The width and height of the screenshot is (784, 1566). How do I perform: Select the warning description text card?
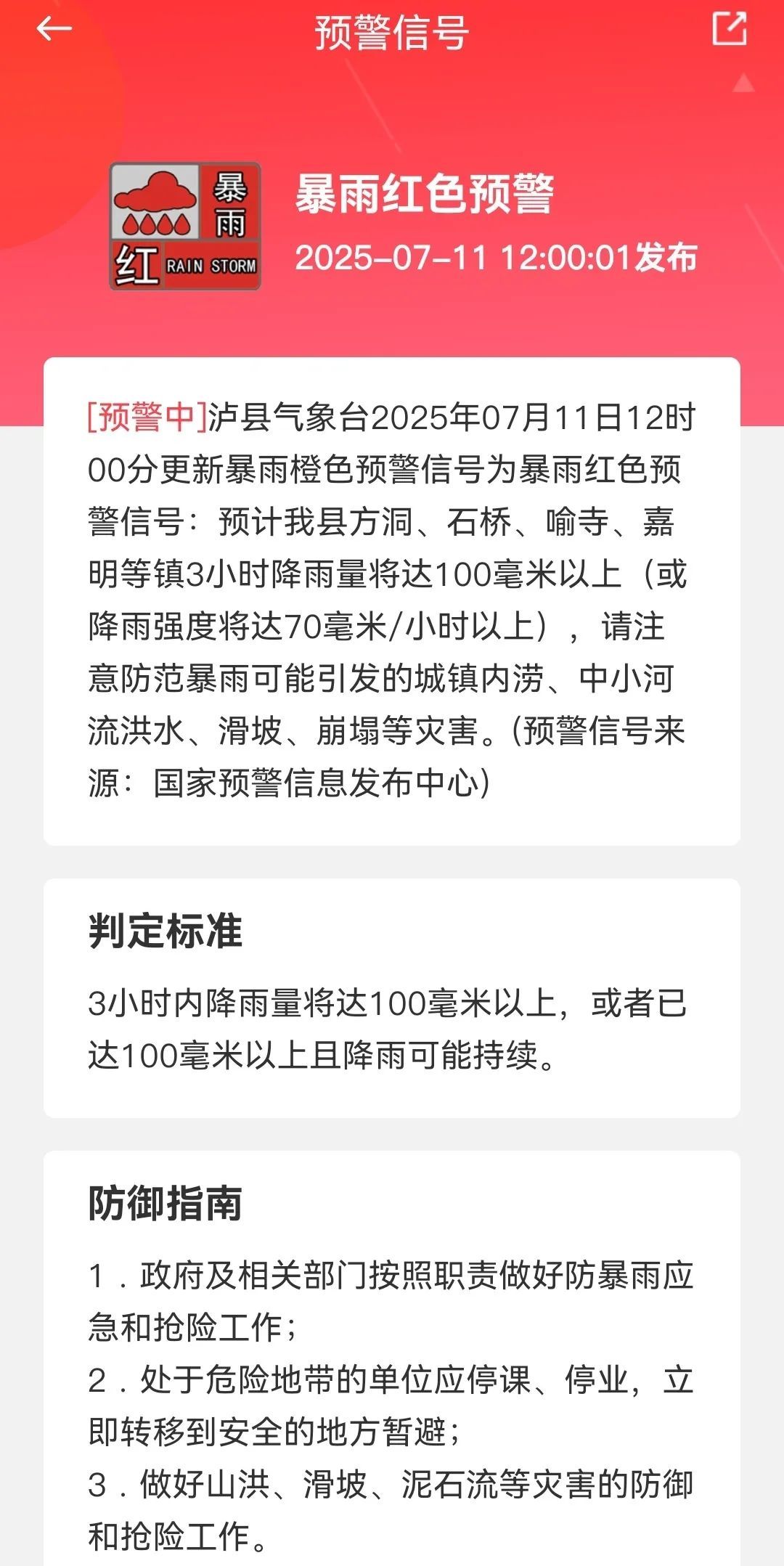coord(392,603)
